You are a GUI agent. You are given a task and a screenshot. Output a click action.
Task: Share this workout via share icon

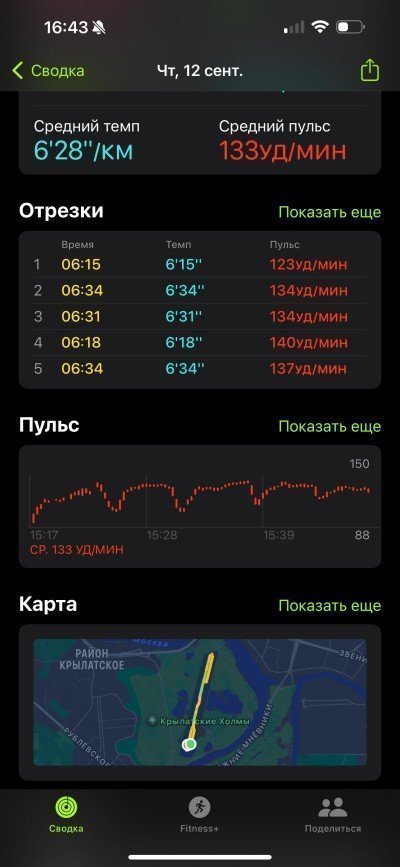370,70
